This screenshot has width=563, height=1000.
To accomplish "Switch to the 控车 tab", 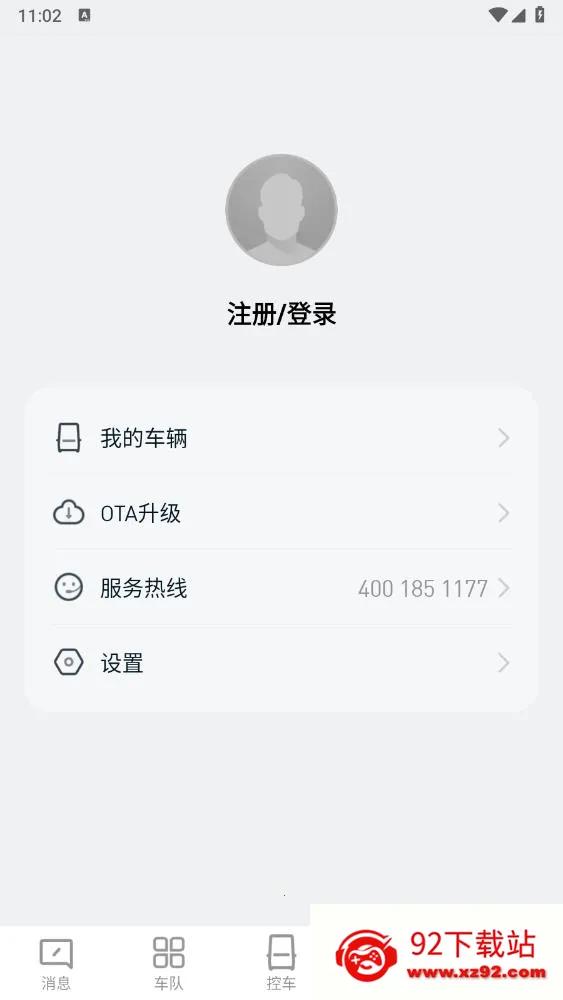I will click(x=281, y=963).
